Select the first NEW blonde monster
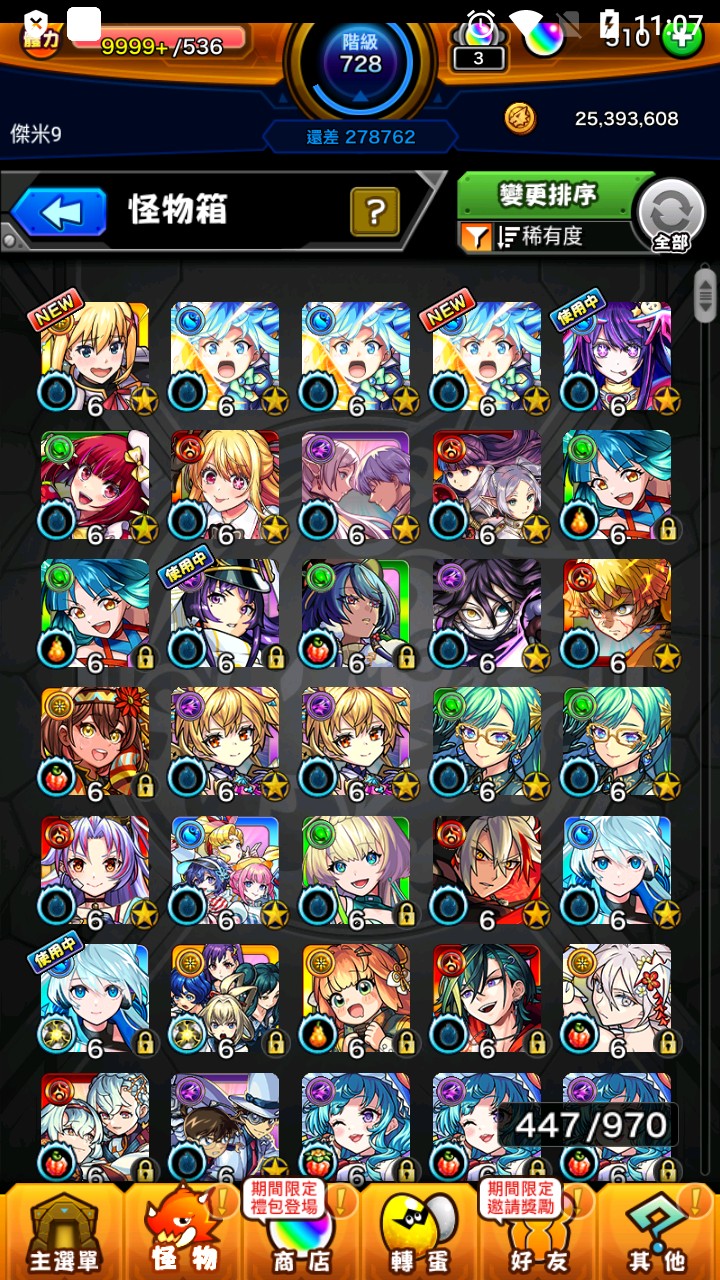This screenshot has height=1280, width=720. 95,357
